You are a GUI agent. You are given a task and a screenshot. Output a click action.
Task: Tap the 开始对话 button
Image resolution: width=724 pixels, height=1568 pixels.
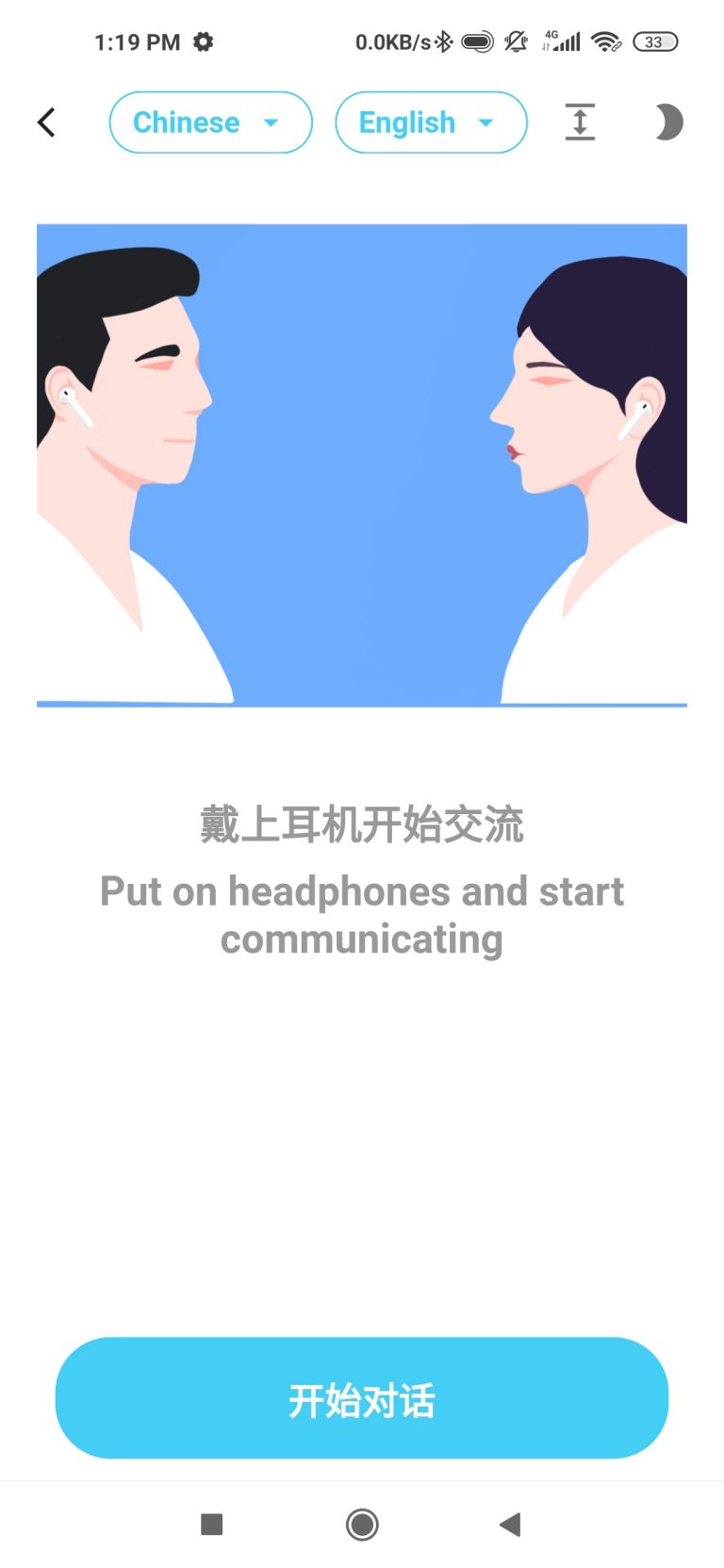point(362,1398)
